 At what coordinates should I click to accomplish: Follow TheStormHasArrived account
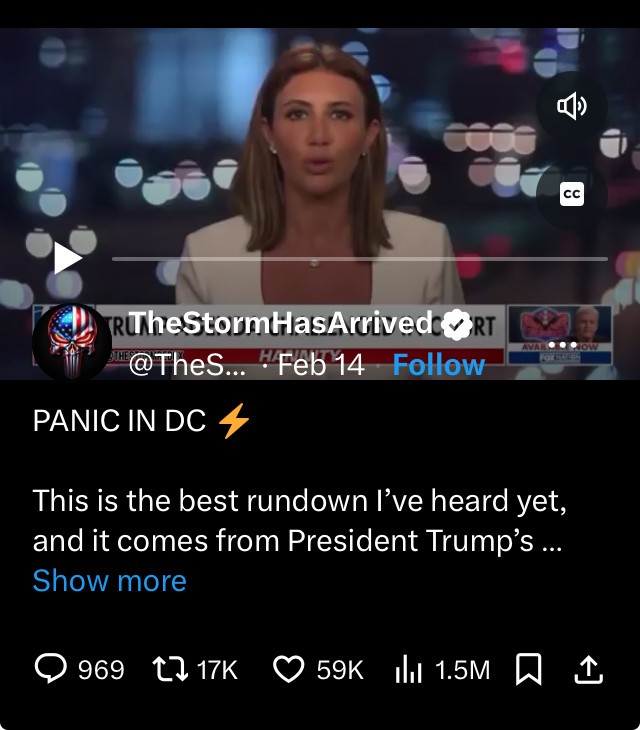coord(438,365)
